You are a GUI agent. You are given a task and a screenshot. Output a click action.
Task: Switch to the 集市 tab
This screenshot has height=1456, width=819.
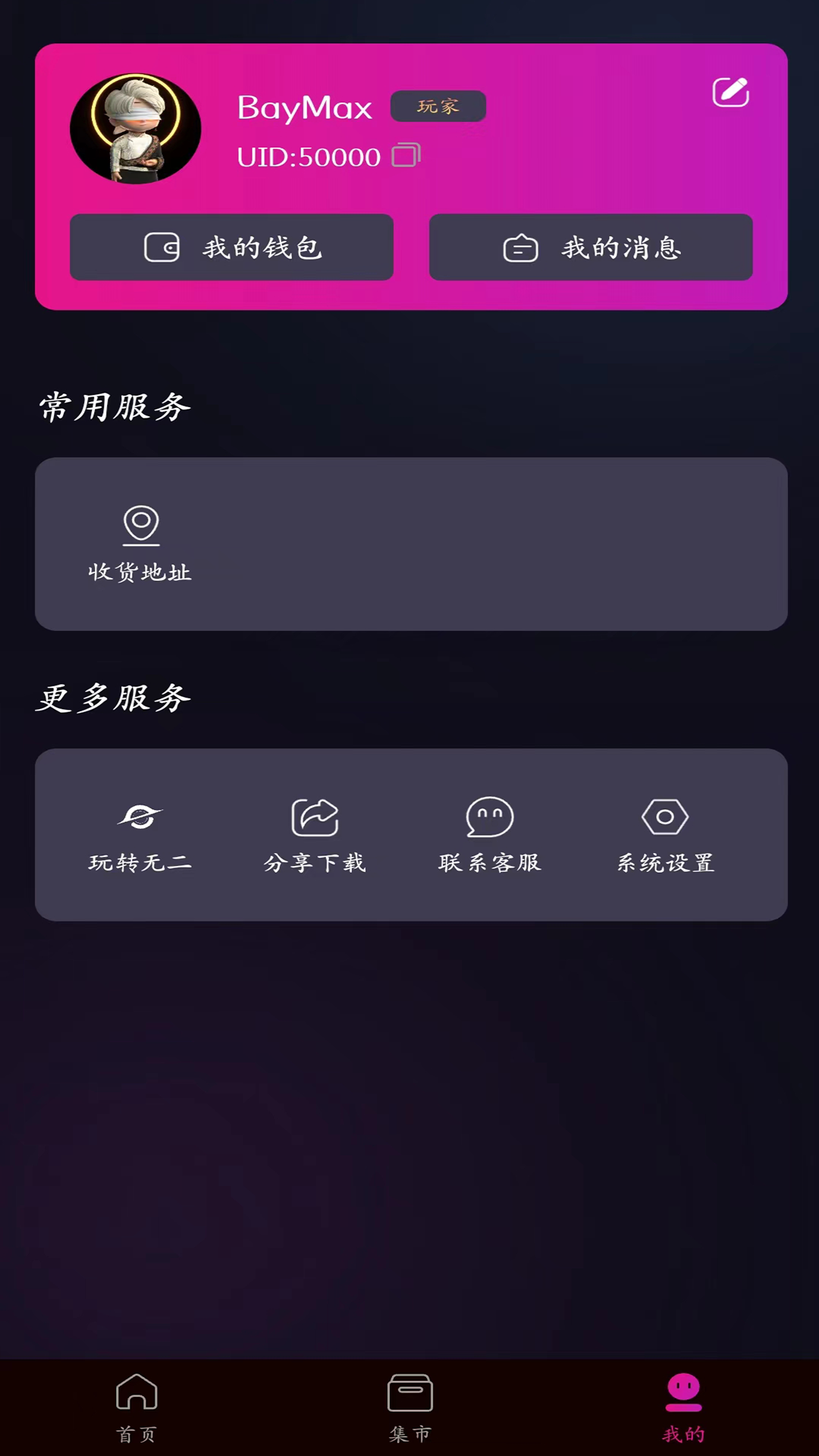[409, 1410]
